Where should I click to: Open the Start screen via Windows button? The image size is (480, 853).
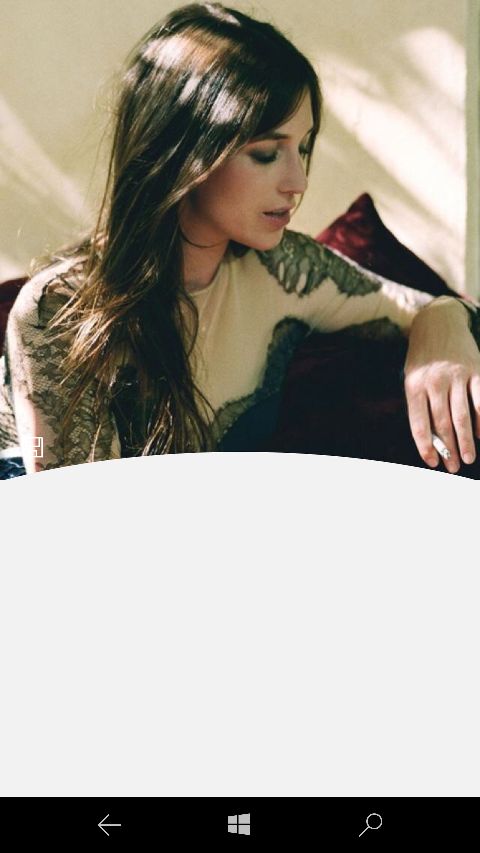239,824
